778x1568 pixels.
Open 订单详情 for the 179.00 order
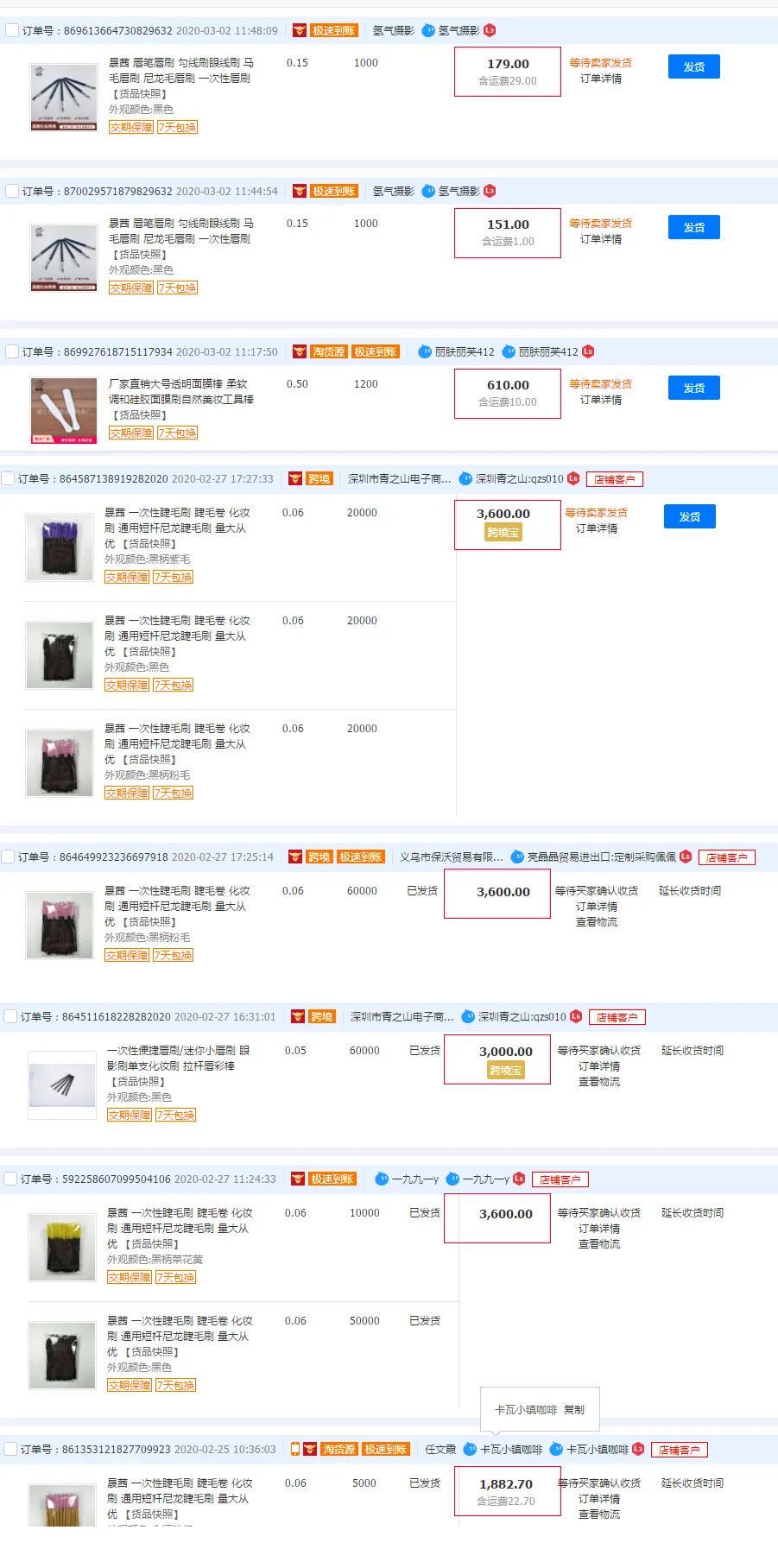(600, 79)
